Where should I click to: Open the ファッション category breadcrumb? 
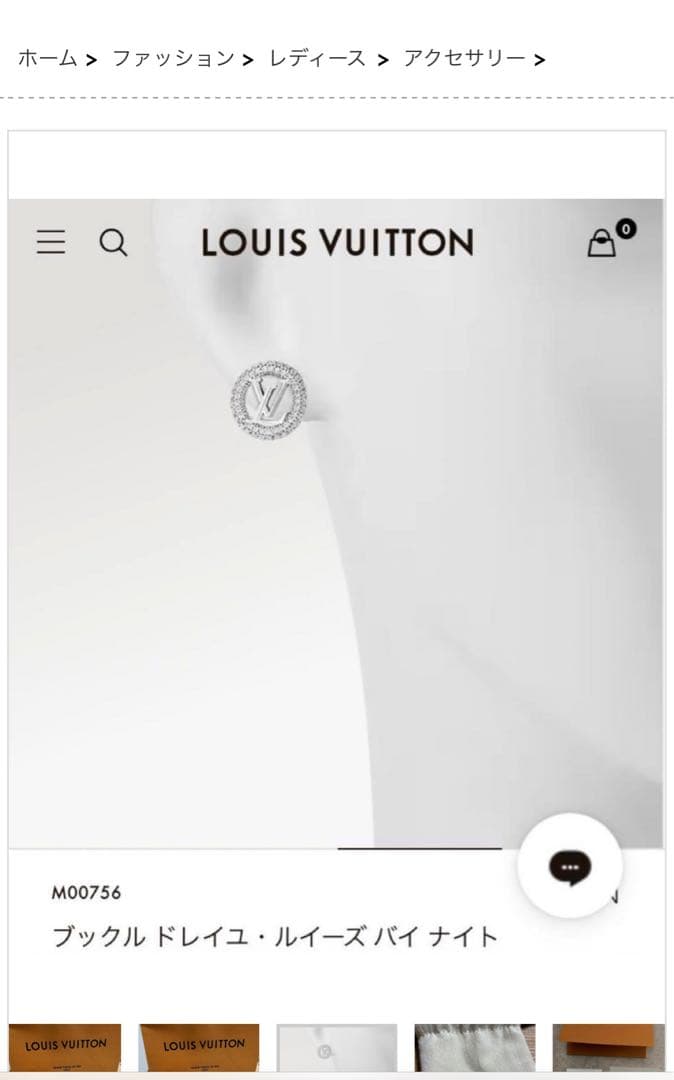click(x=172, y=58)
